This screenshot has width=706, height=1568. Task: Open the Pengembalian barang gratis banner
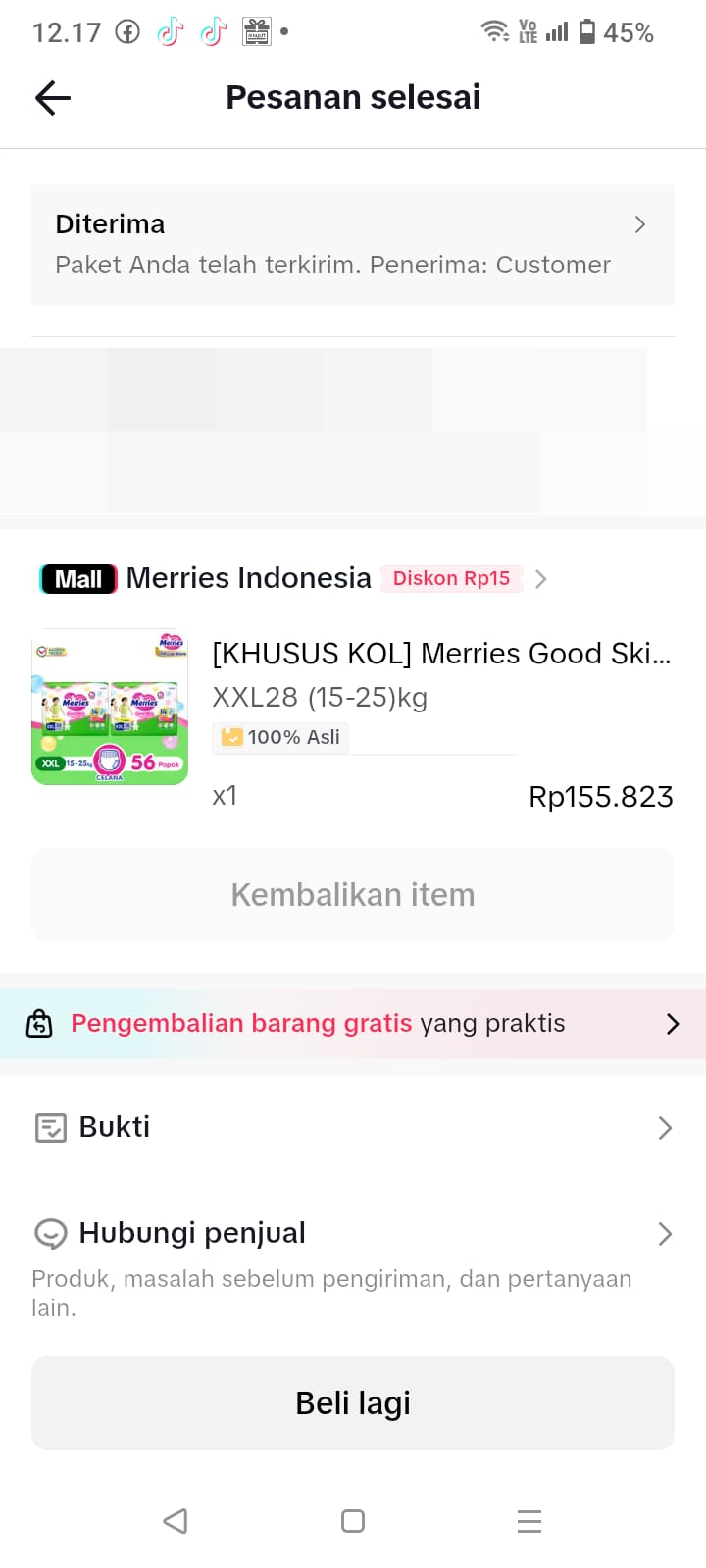[x=353, y=1024]
